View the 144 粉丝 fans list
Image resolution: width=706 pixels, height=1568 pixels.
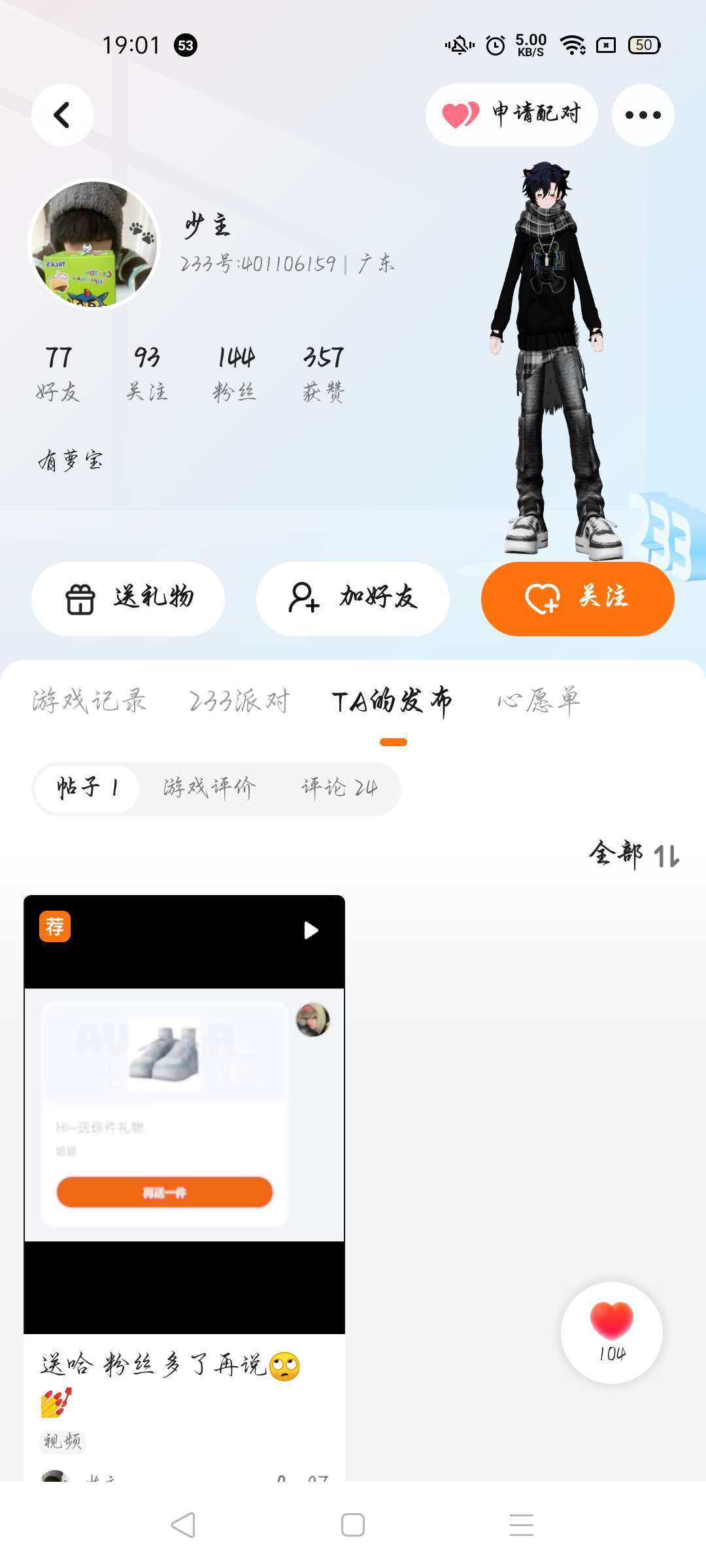235,373
